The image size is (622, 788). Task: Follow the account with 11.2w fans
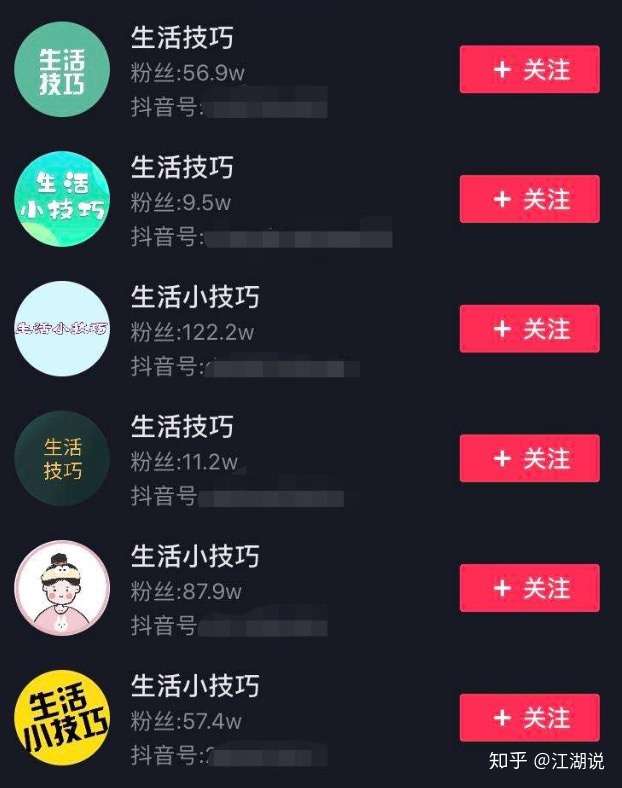(529, 459)
